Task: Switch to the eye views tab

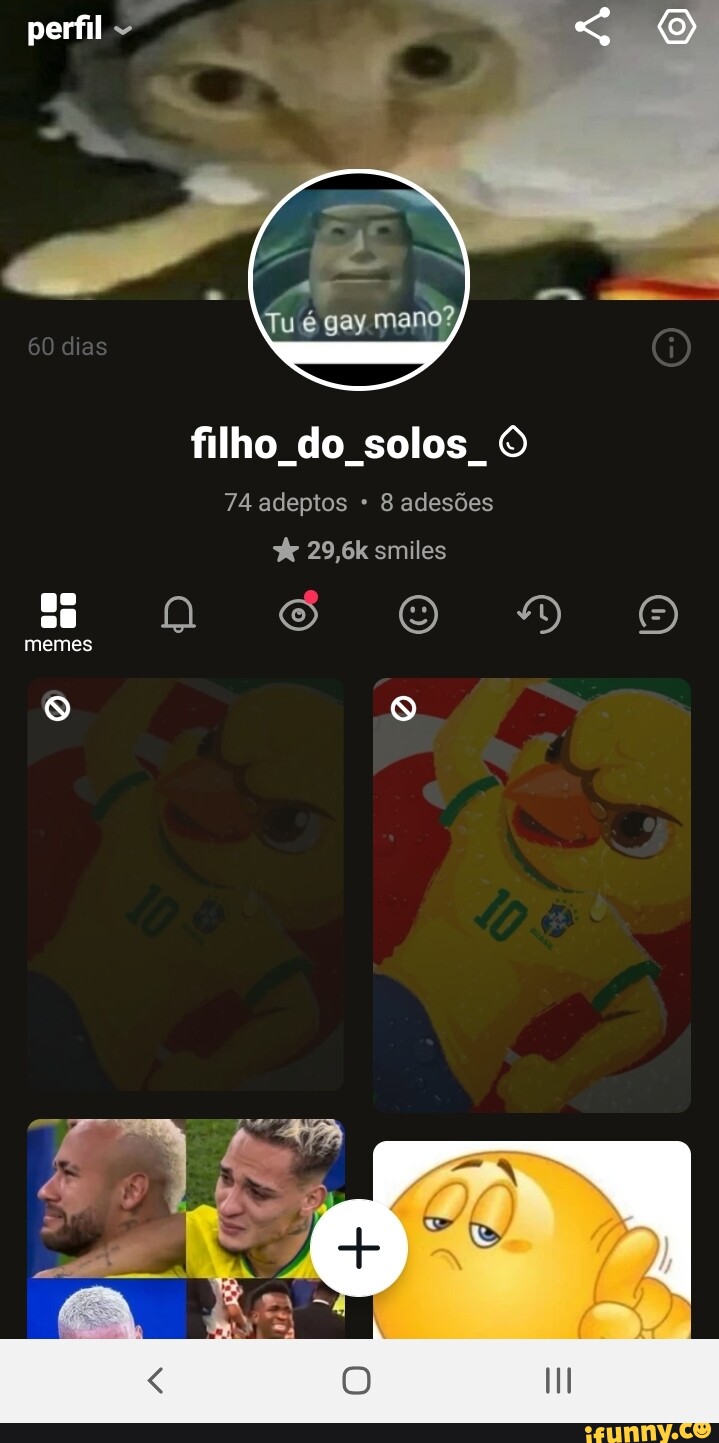Action: pyautogui.click(x=299, y=613)
